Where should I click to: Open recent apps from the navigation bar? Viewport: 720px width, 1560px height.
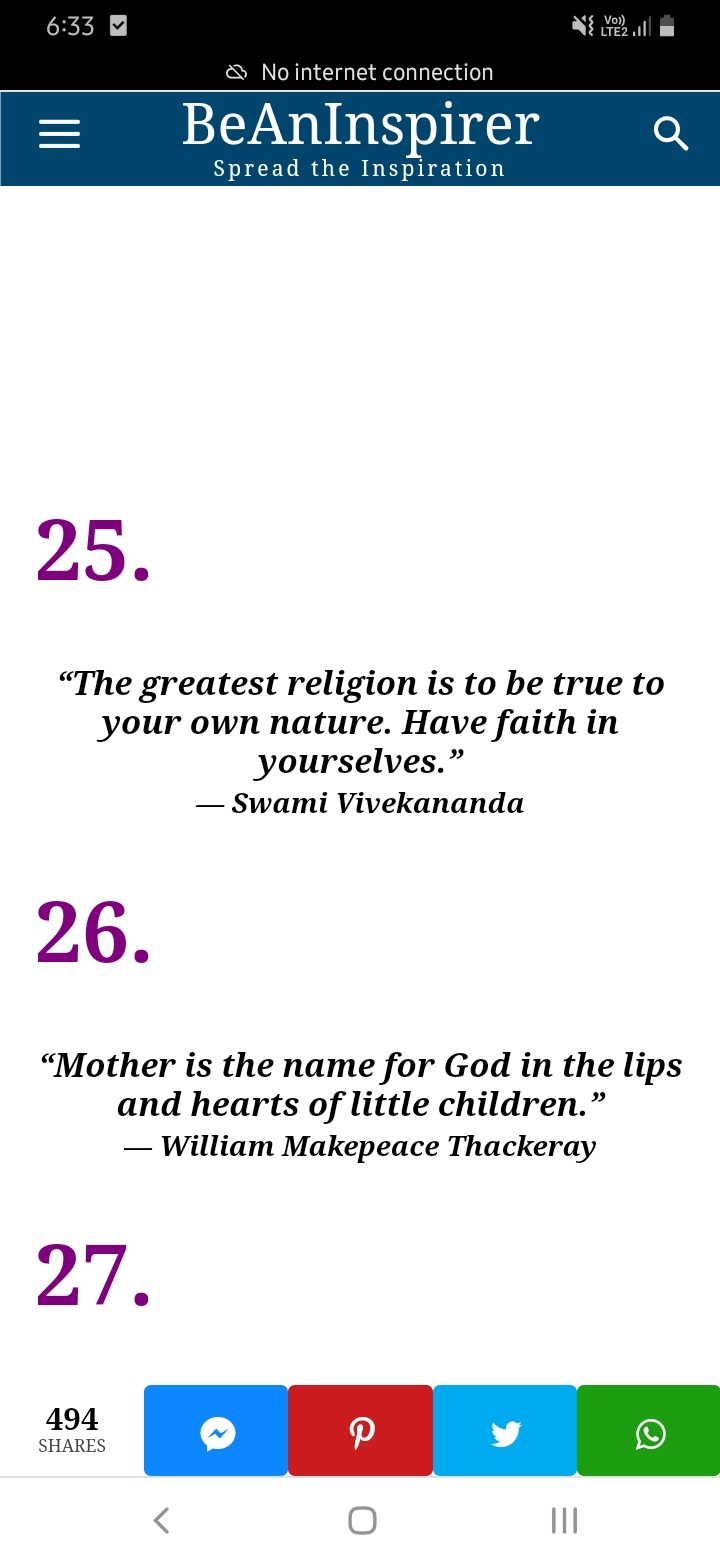click(564, 1520)
